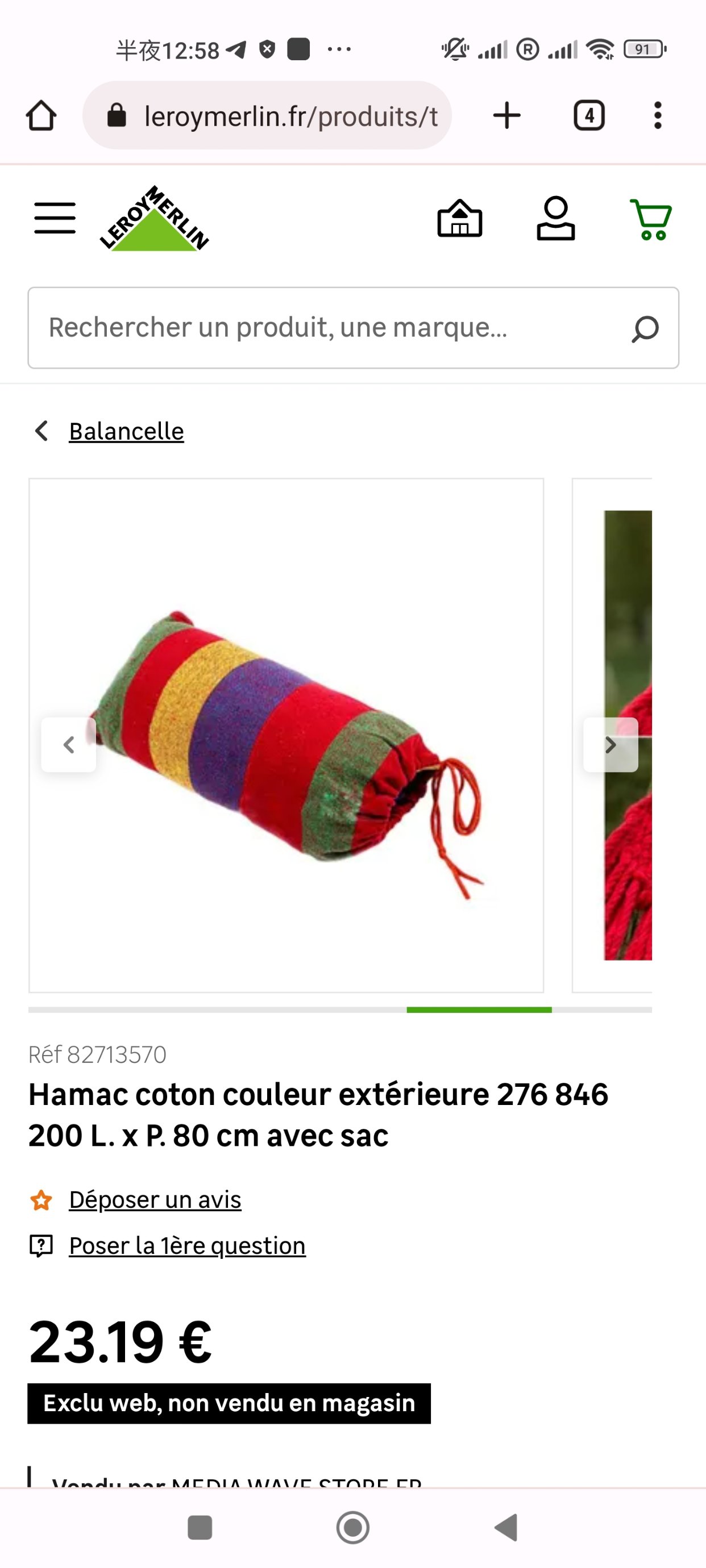Go back to Balancelle category
The image size is (706, 1568).
tap(126, 431)
